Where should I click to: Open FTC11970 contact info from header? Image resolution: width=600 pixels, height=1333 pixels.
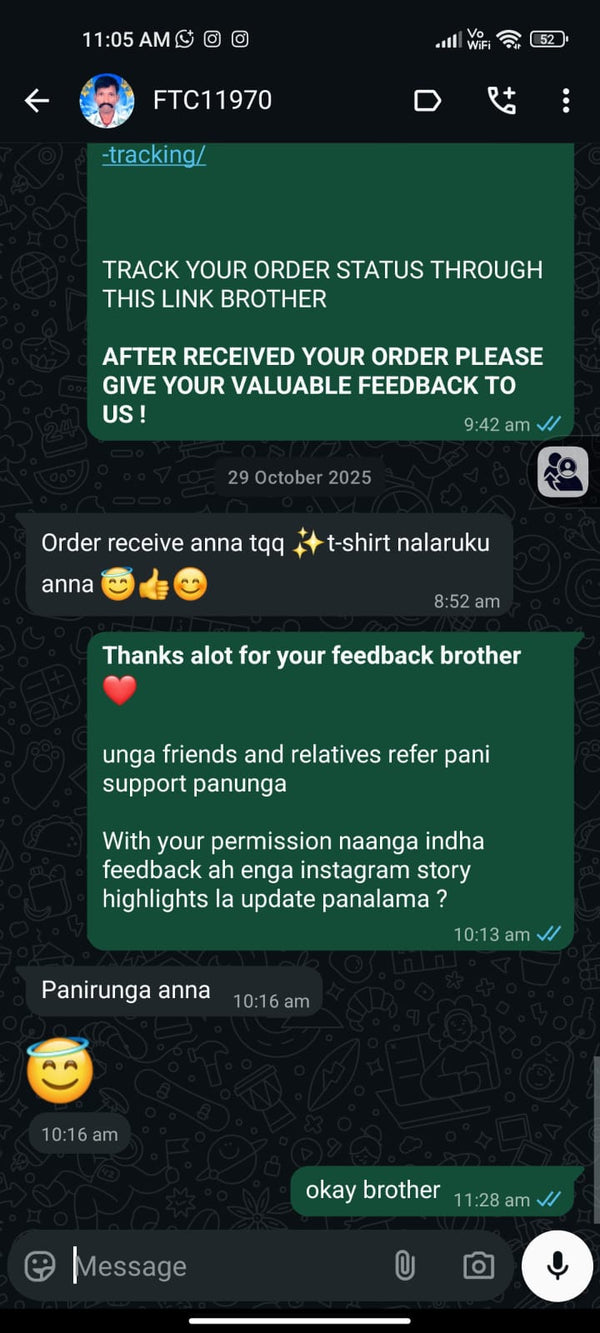tap(212, 100)
